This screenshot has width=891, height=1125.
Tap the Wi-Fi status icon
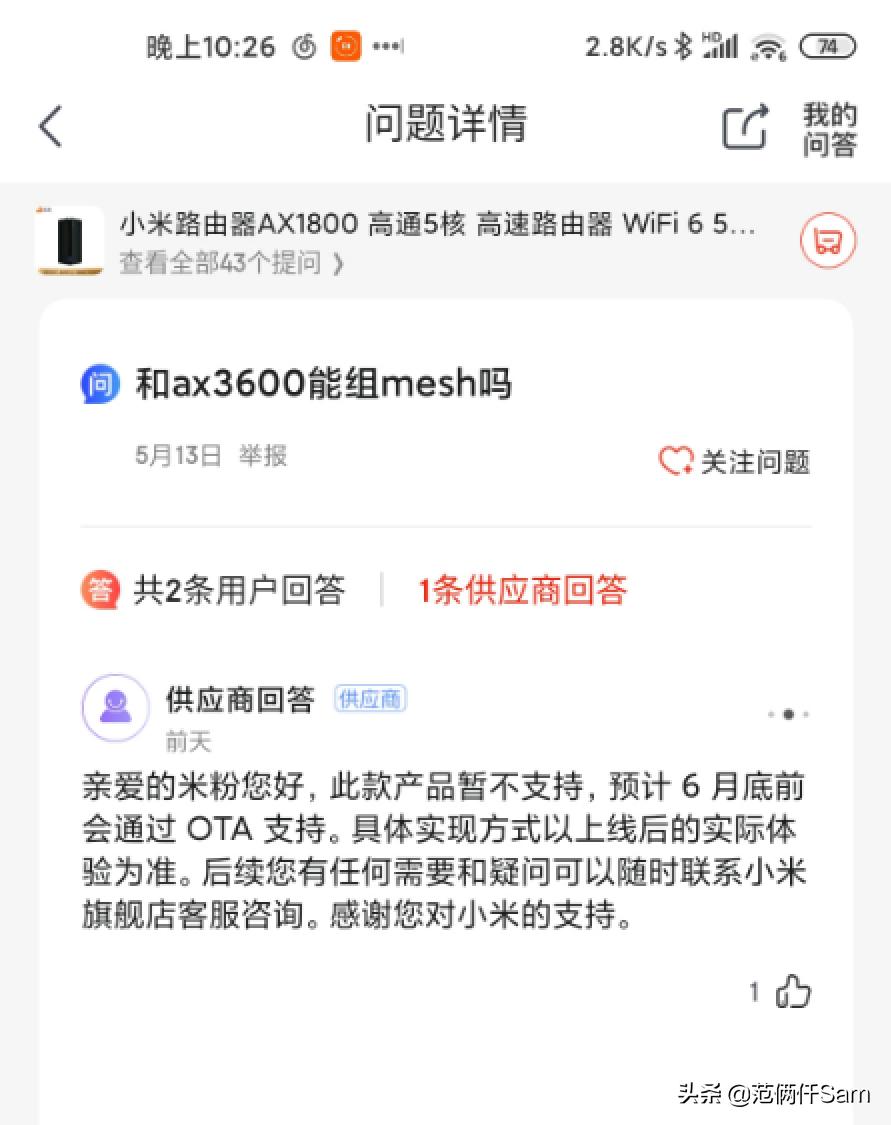(x=768, y=46)
